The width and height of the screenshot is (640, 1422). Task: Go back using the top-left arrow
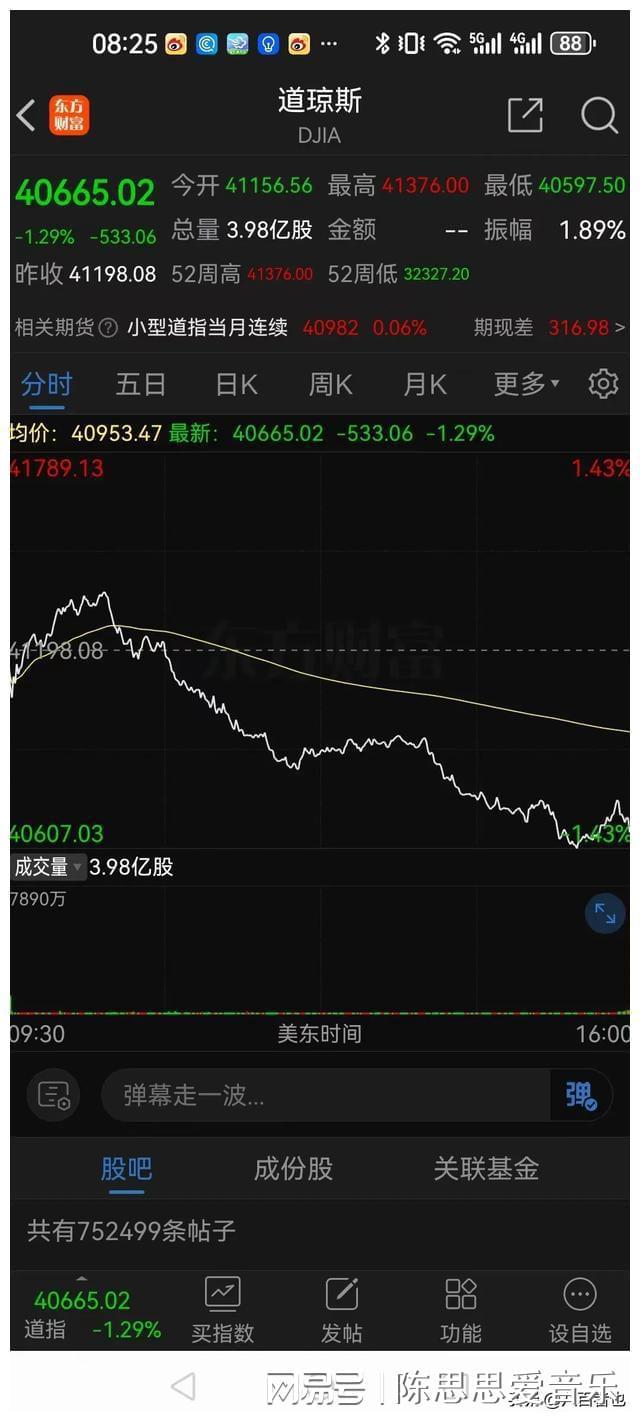pos(26,115)
